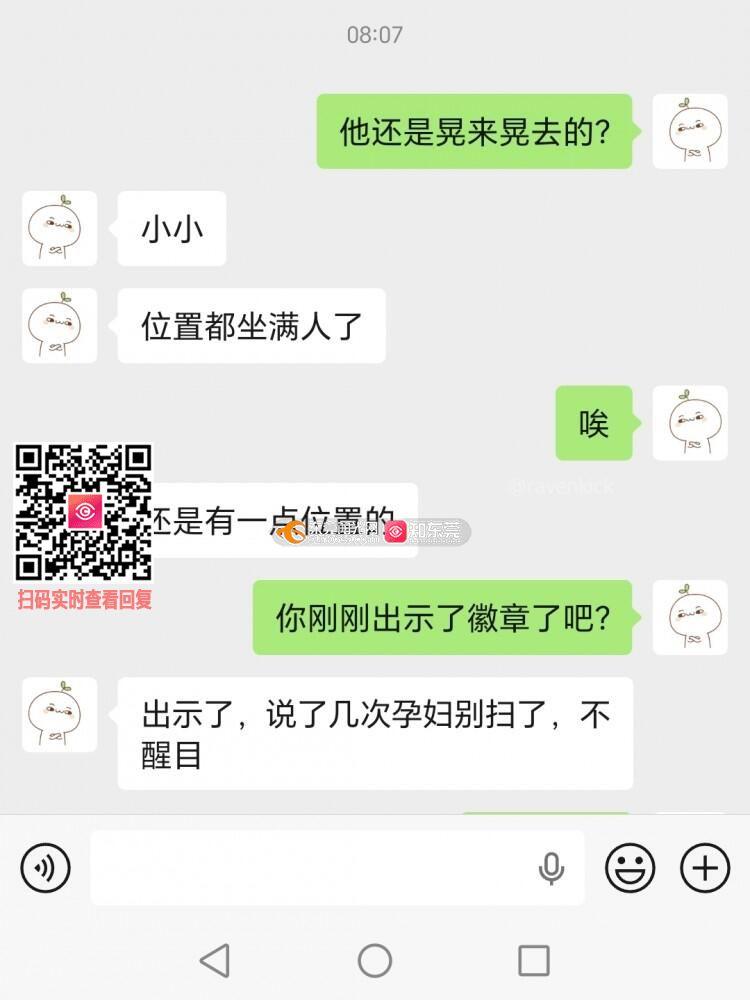The height and width of the screenshot is (1000, 750).
Task: Go back with the system back button
Action: click(x=215, y=961)
